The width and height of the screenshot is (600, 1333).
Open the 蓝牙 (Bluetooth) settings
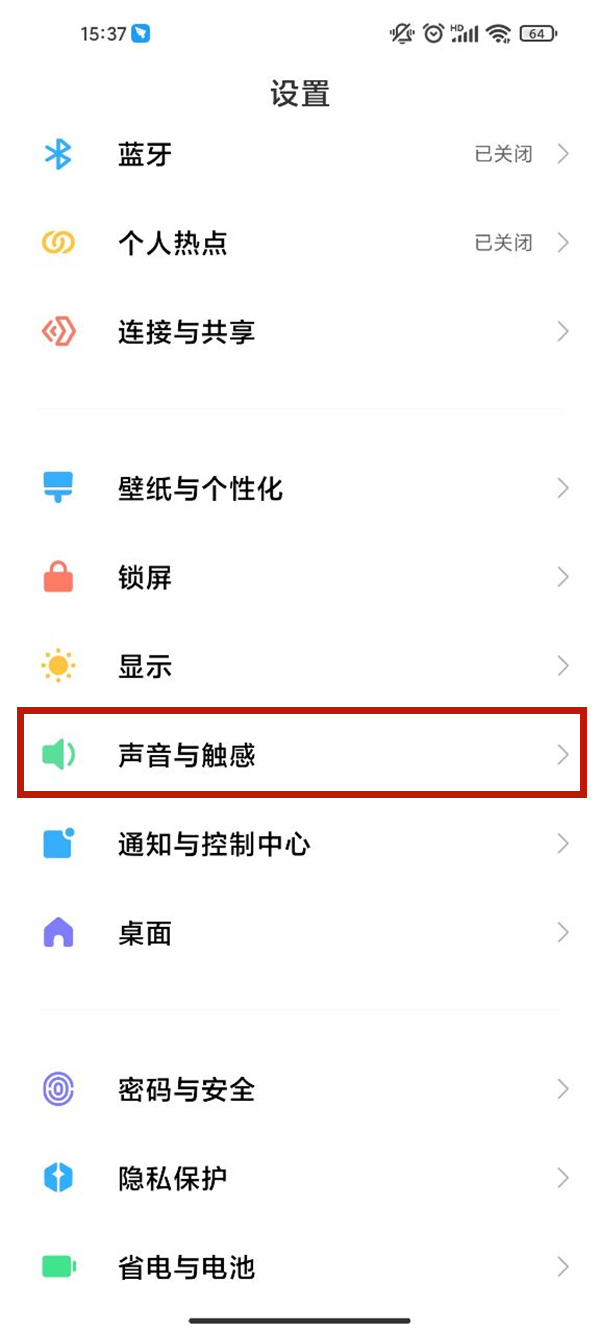300,154
